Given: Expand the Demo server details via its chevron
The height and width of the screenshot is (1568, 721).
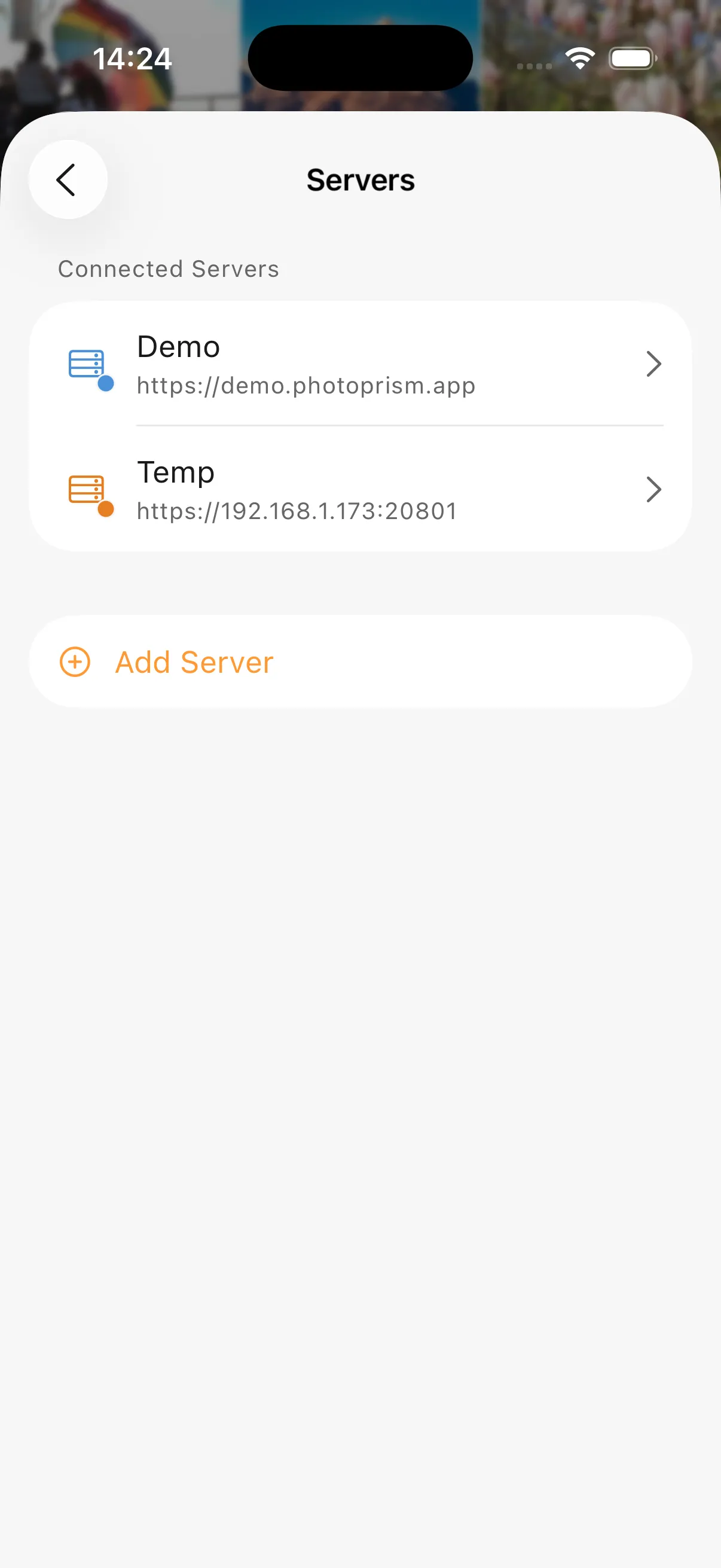Looking at the screenshot, I should 653,364.
